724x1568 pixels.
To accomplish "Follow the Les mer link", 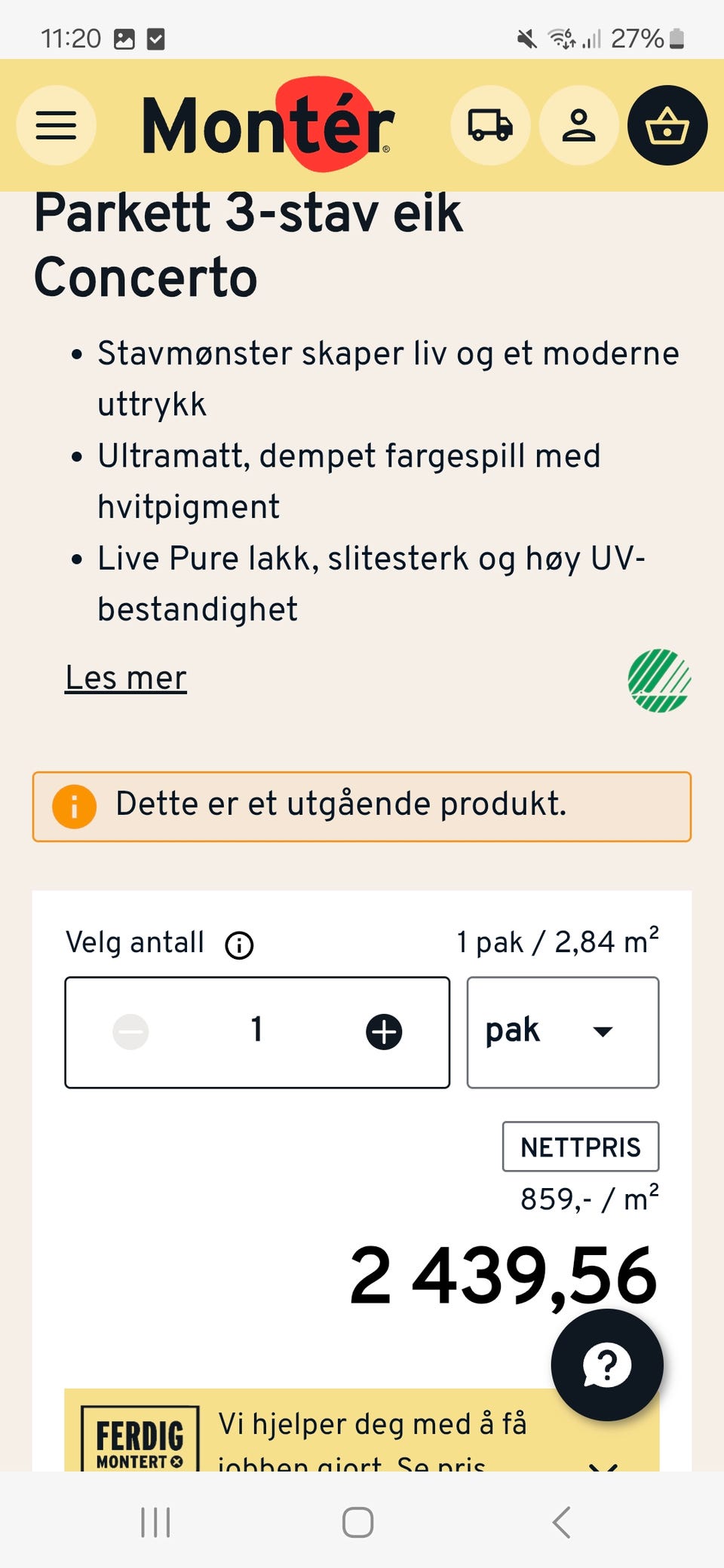I will click(x=126, y=678).
